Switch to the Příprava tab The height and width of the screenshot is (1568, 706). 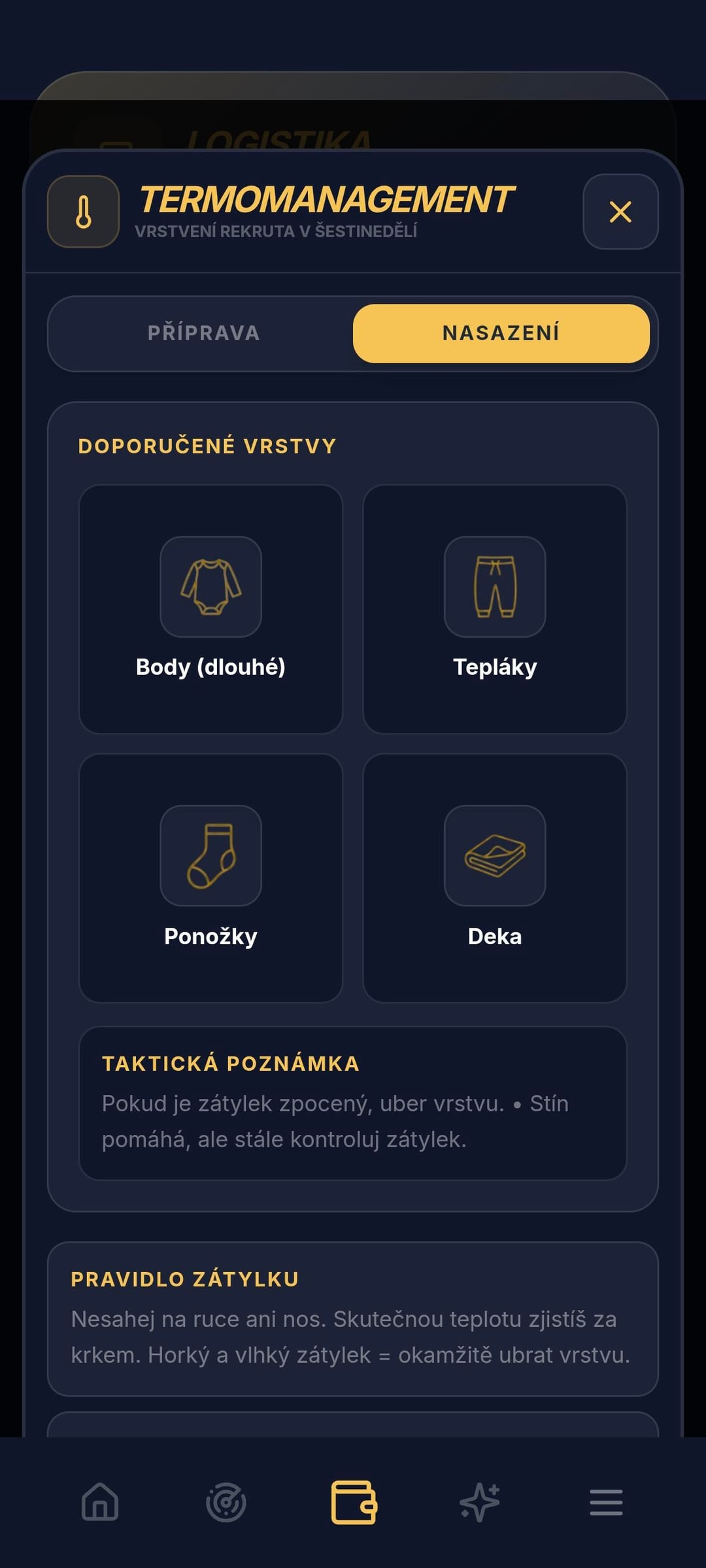point(203,333)
